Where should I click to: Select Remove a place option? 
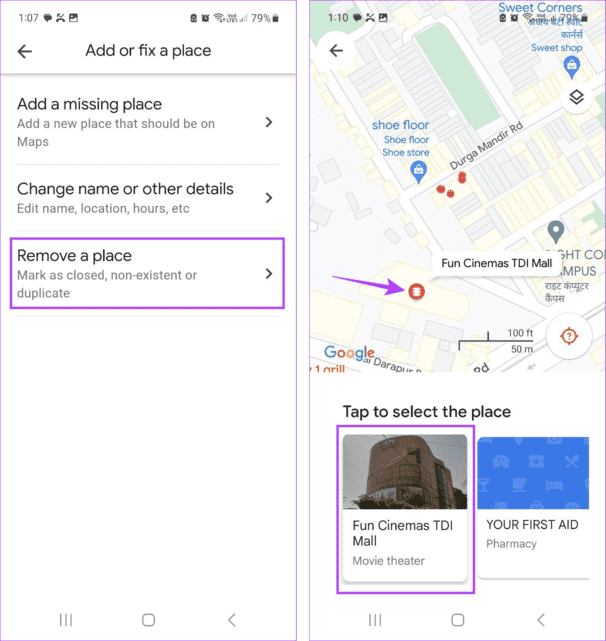pyautogui.click(x=147, y=273)
